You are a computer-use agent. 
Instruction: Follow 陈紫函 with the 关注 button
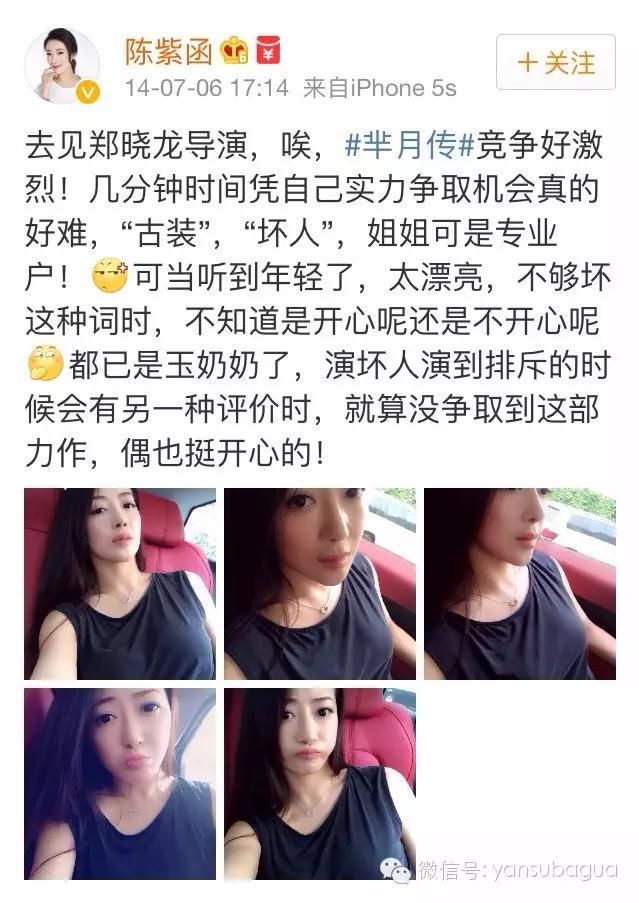click(x=556, y=63)
